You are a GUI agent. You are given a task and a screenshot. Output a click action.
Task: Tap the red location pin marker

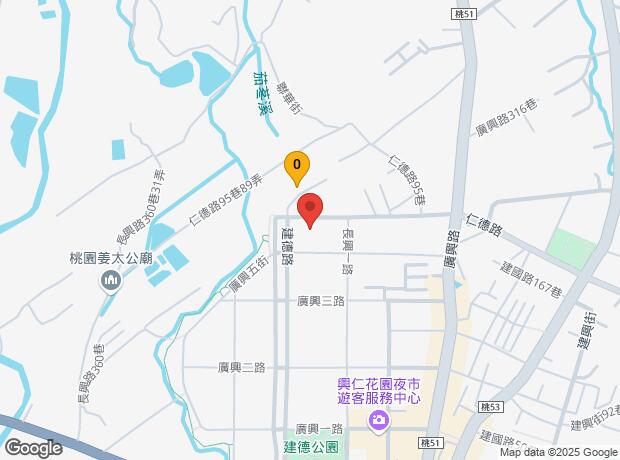tap(310, 210)
